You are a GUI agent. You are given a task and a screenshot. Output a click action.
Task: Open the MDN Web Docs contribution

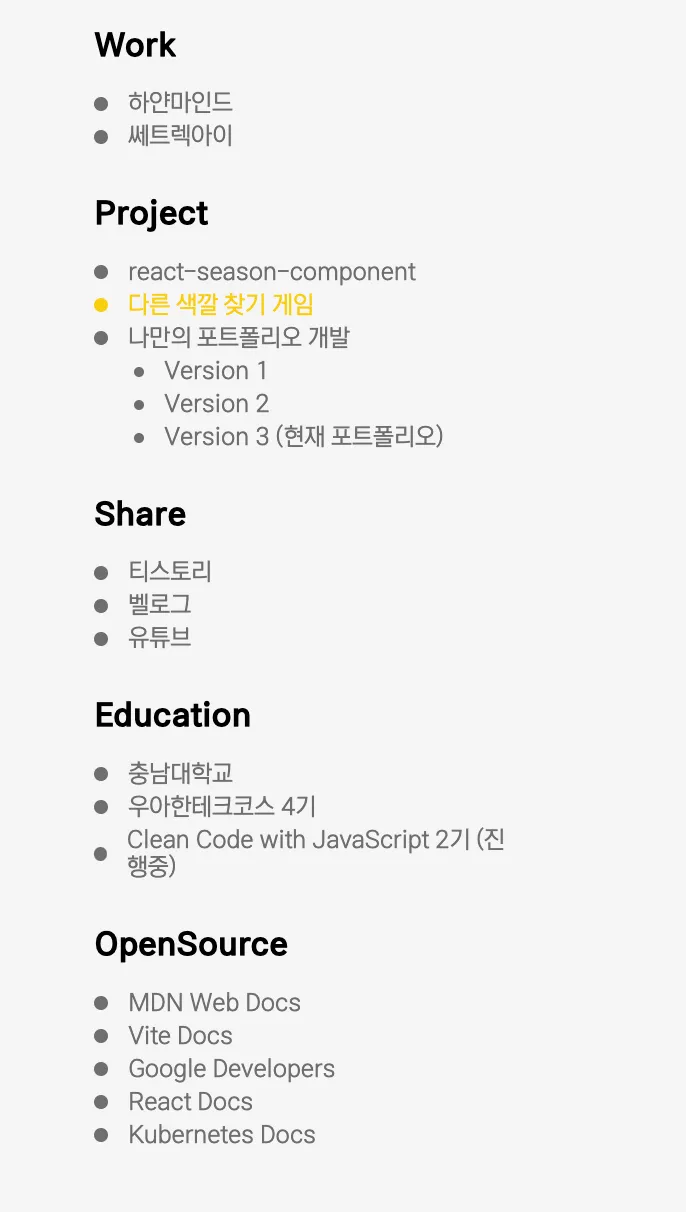pos(215,1003)
